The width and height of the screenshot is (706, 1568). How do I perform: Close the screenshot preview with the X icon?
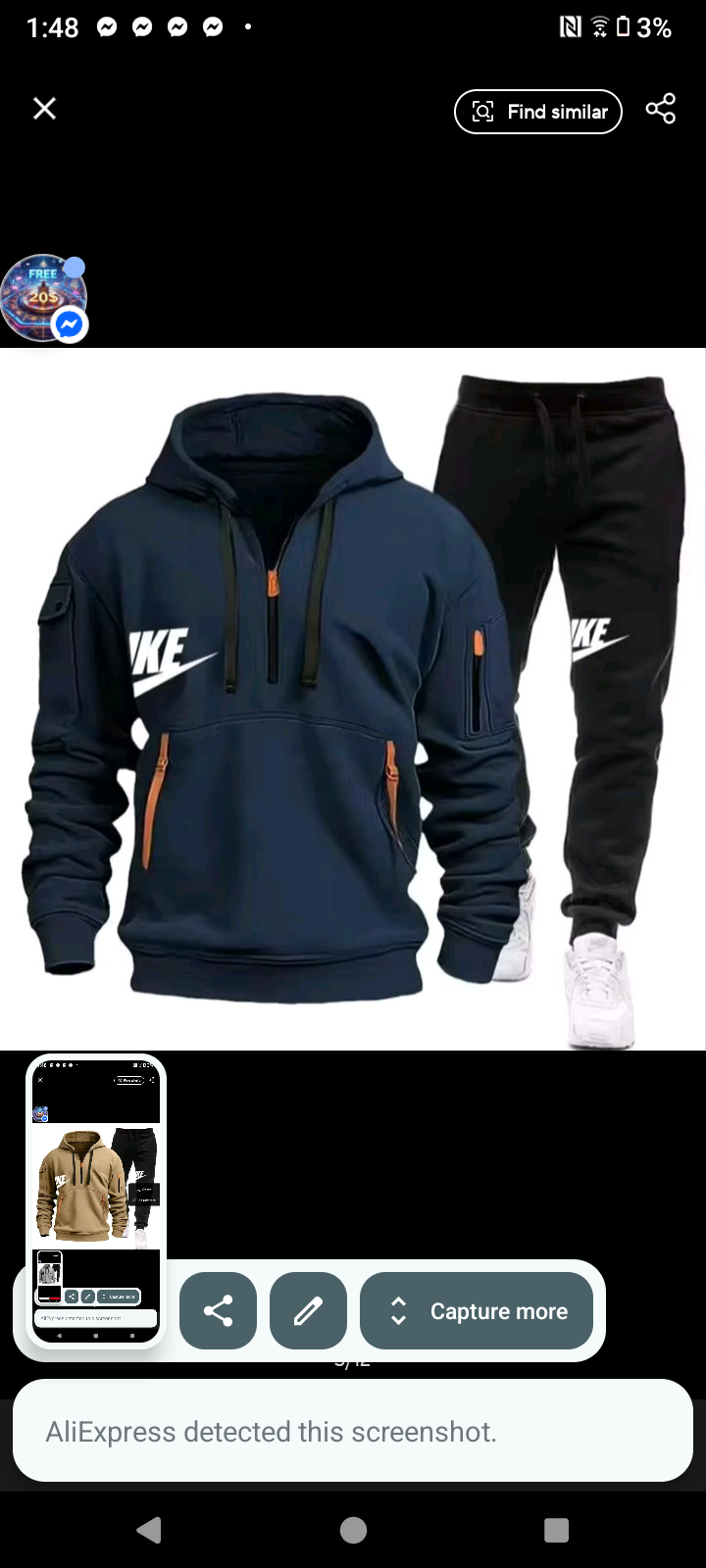pyautogui.click(x=44, y=108)
